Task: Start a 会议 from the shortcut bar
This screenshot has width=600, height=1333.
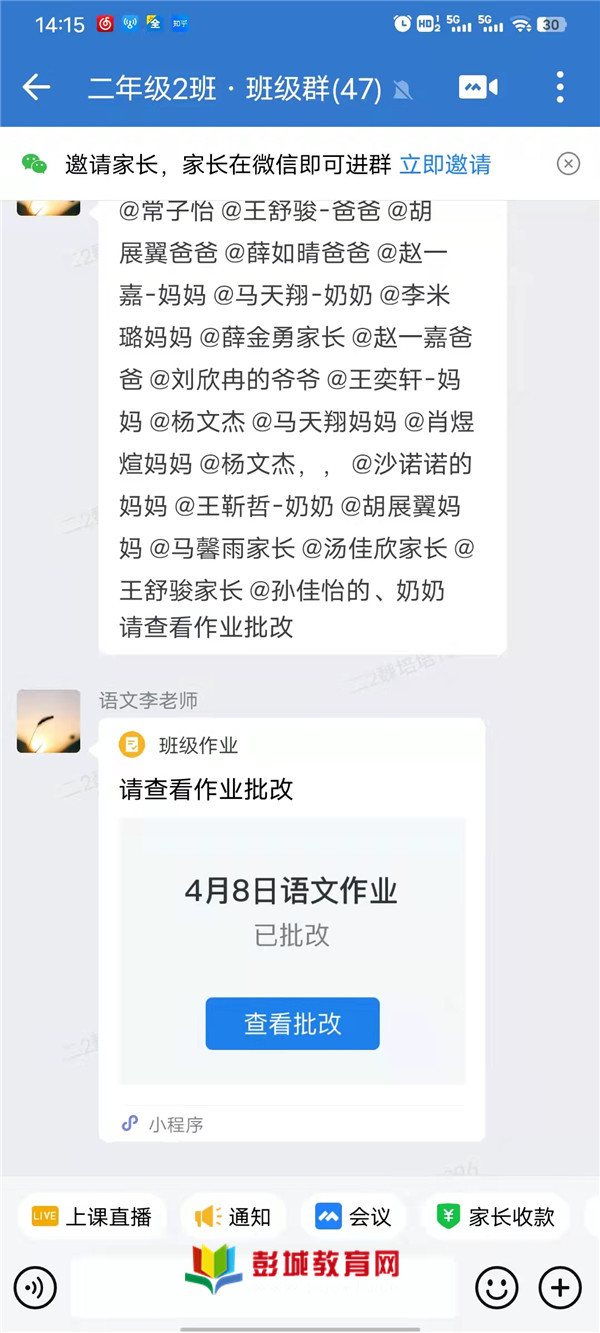Action: pos(353,1216)
